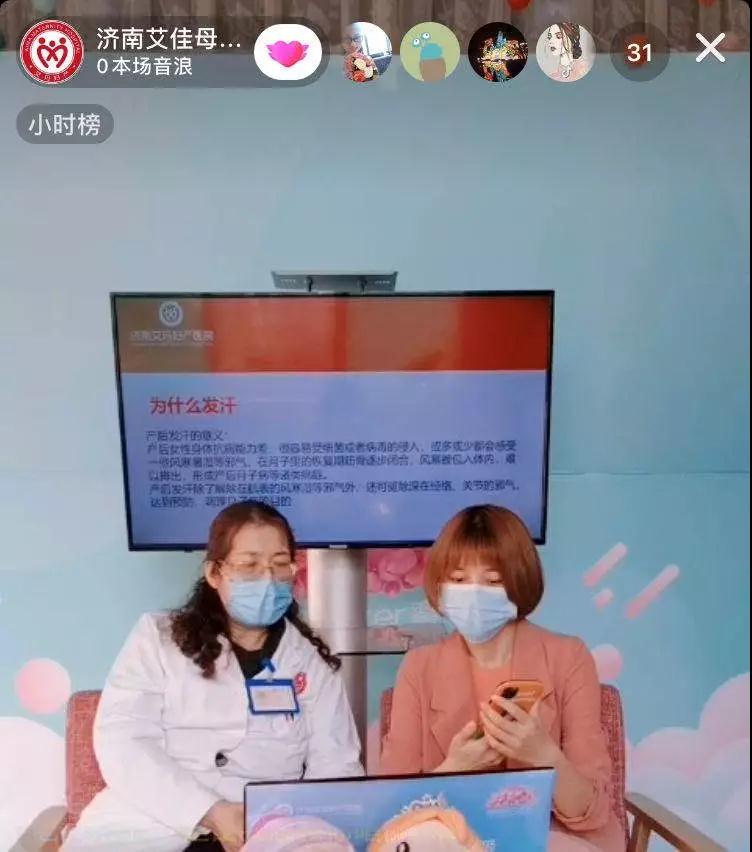752x852 pixels.
Task: Open the viewer list showing 31
Action: coord(639,52)
